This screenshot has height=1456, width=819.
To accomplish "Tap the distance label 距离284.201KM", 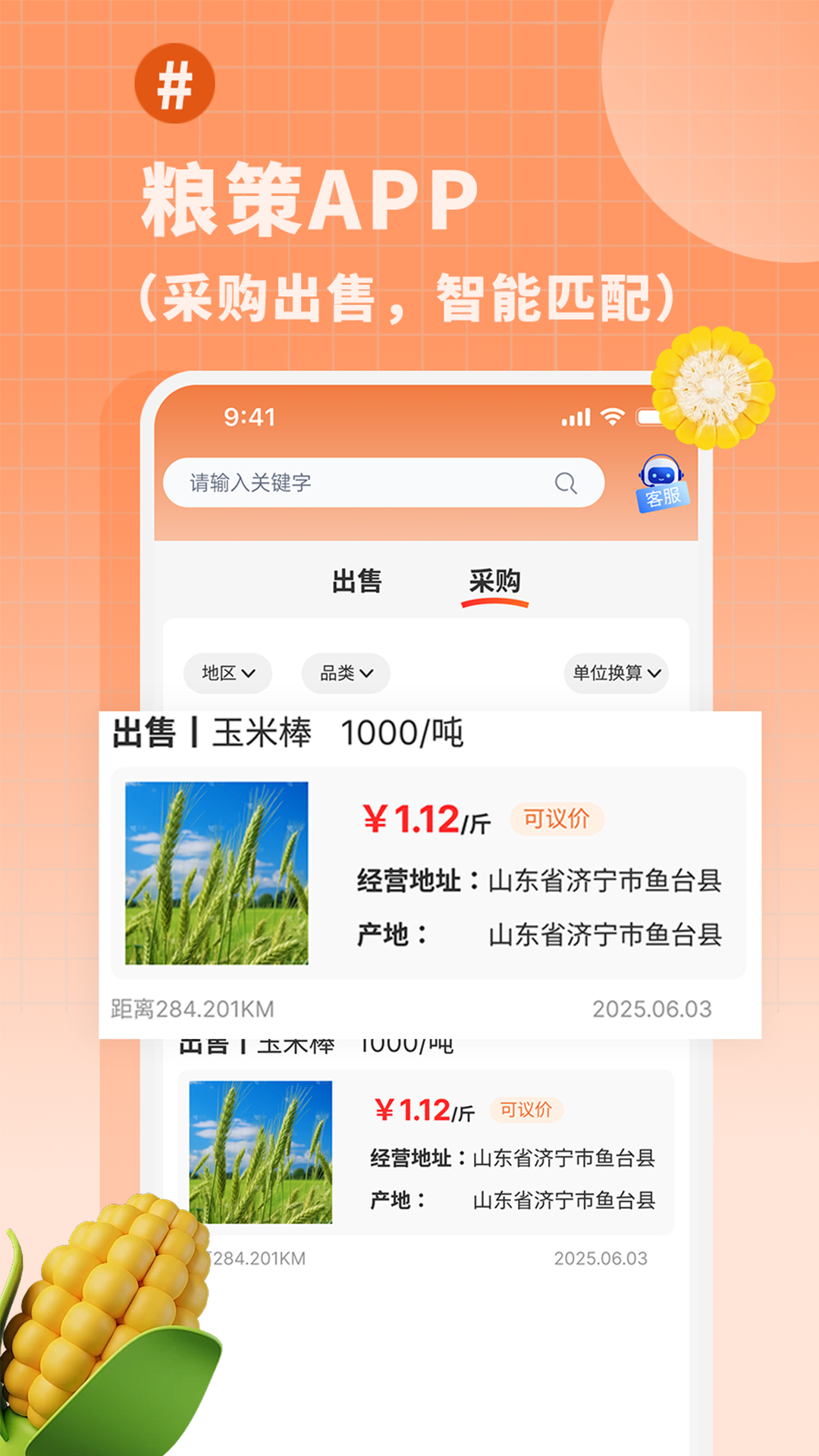I will click(x=193, y=1009).
